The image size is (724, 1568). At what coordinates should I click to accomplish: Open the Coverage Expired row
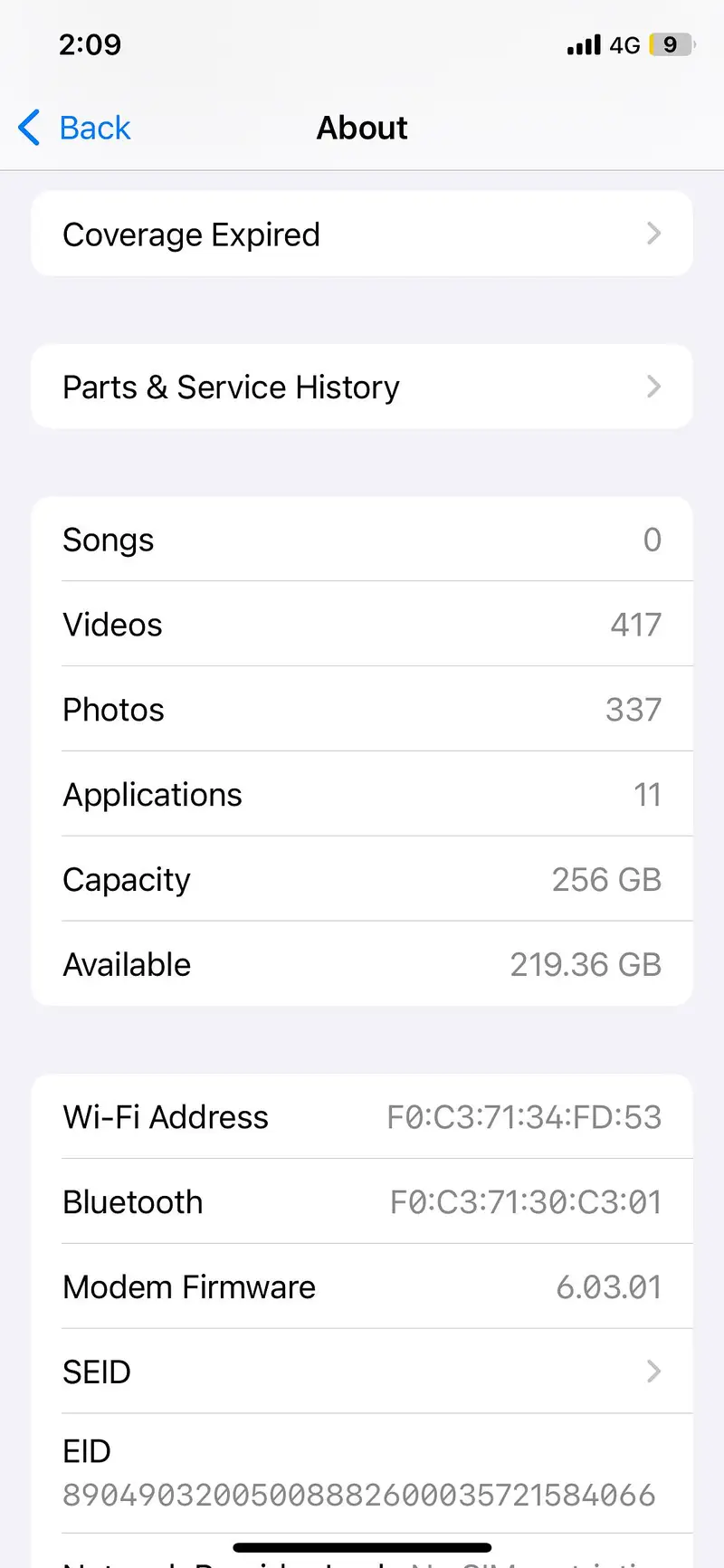pyautogui.click(x=361, y=234)
